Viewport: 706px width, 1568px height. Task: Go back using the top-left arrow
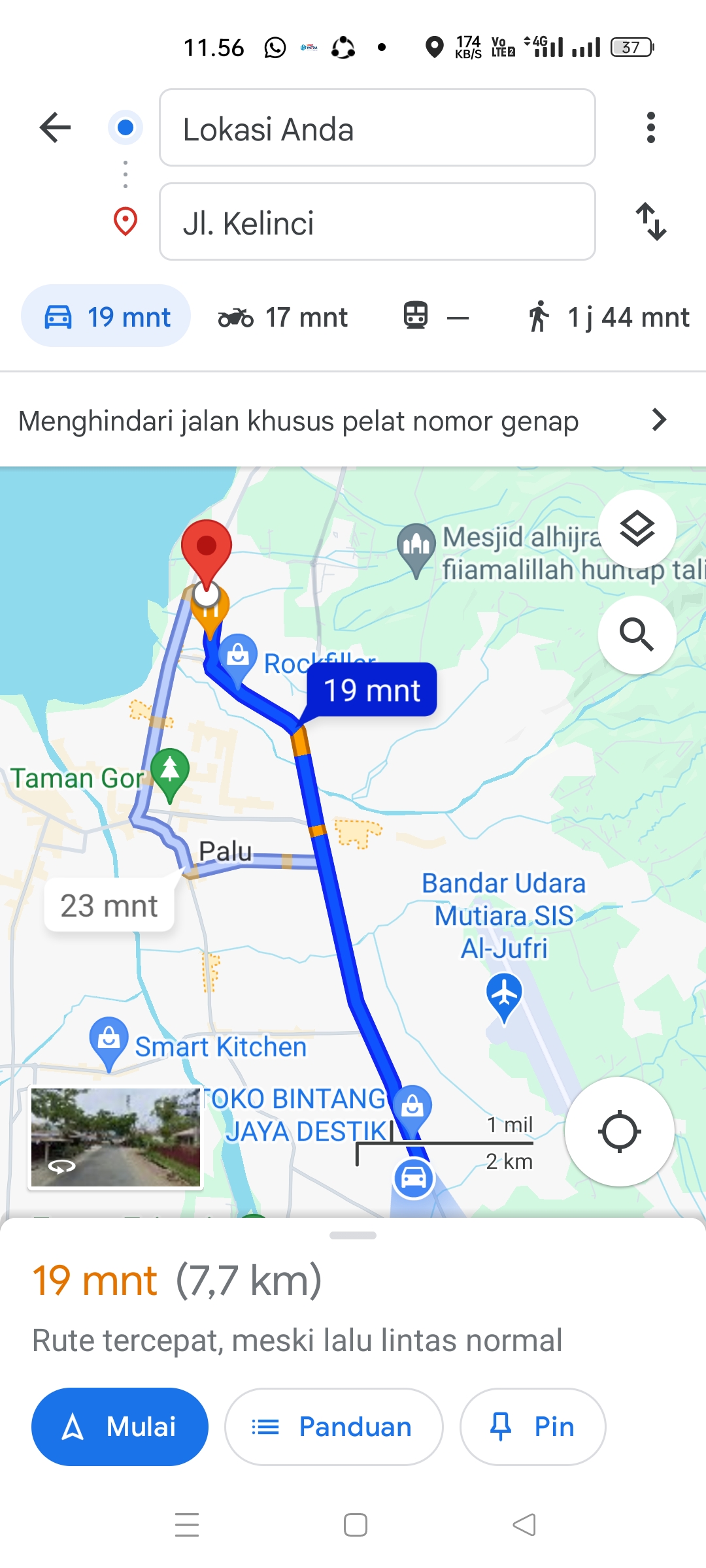55,127
